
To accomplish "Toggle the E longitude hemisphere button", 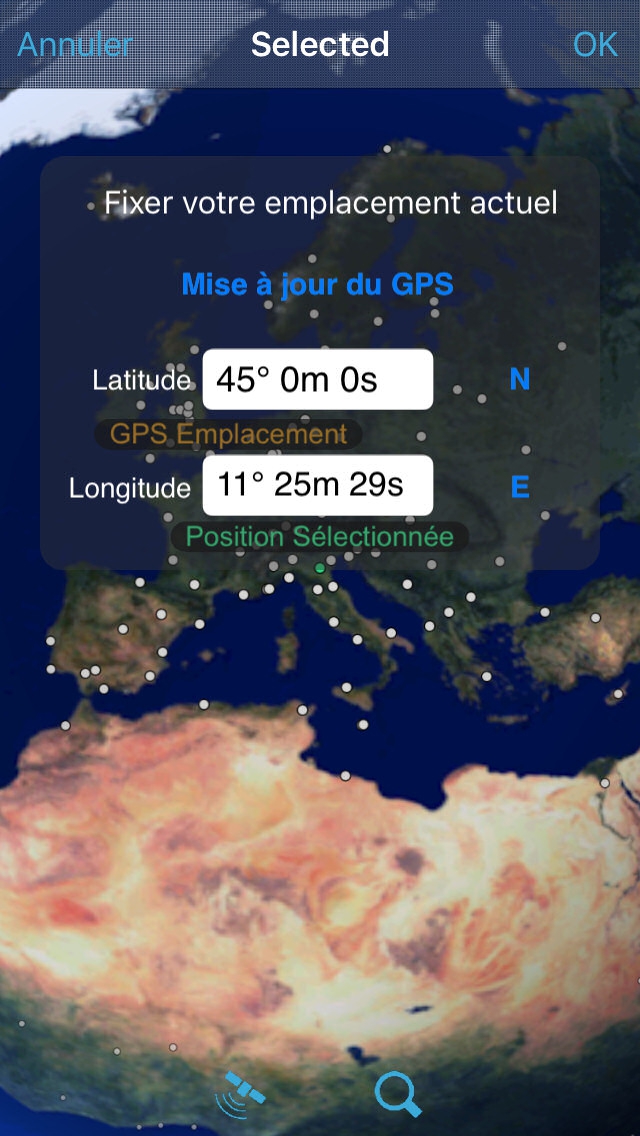I will (x=520, y=487).
